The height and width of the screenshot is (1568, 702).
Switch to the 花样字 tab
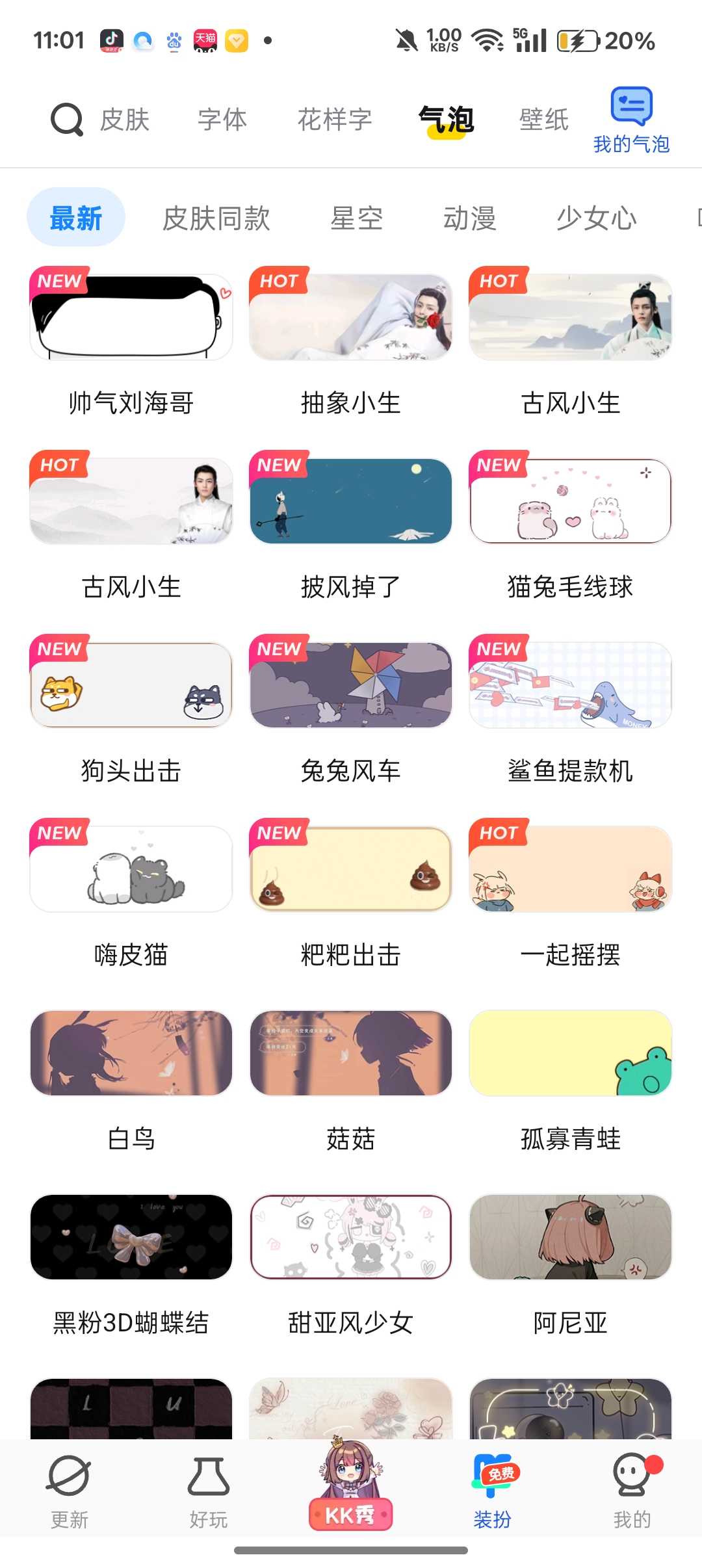point(335,120)
